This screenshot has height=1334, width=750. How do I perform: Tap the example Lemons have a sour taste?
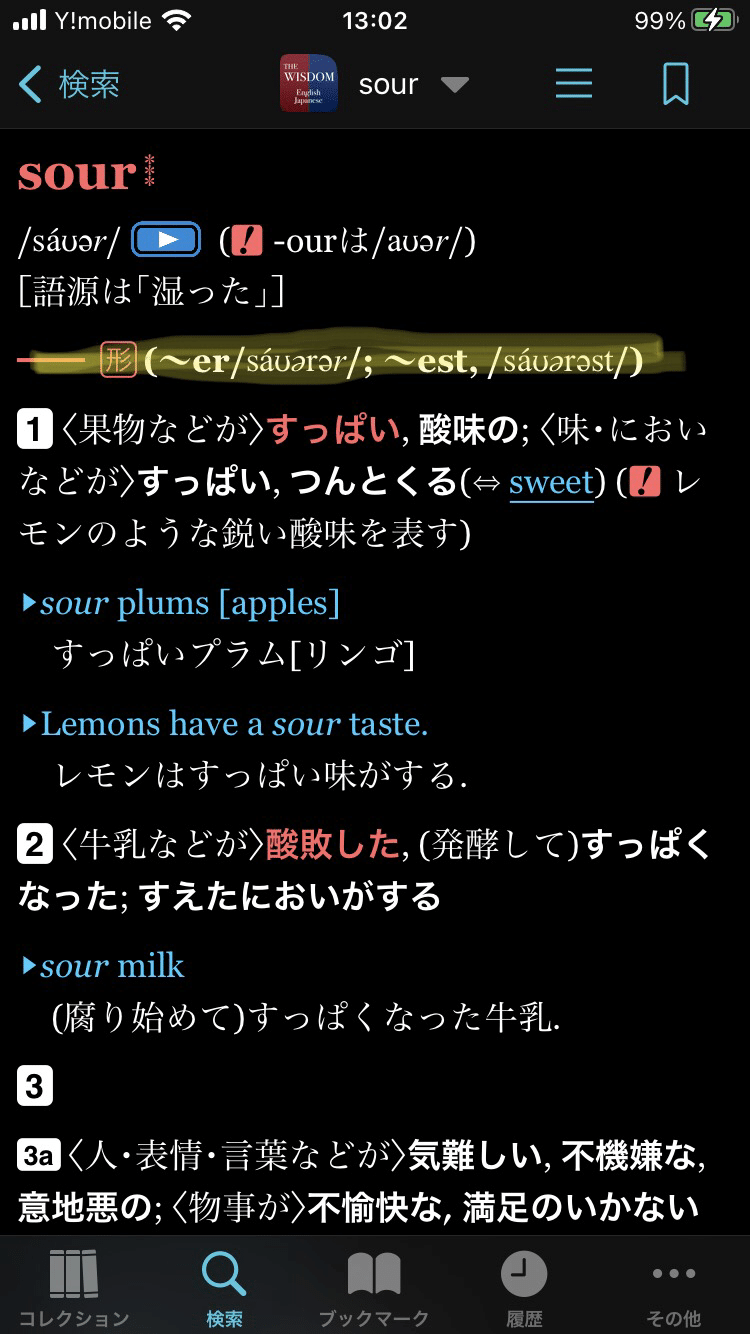230,723
